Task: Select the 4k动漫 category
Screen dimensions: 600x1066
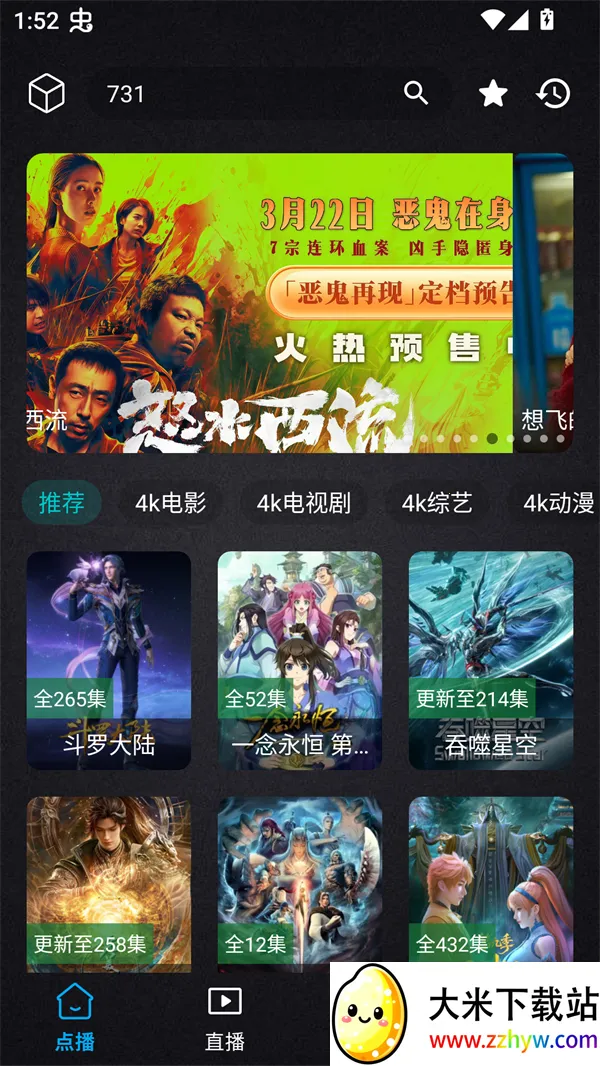Action: tap(558, 503)
